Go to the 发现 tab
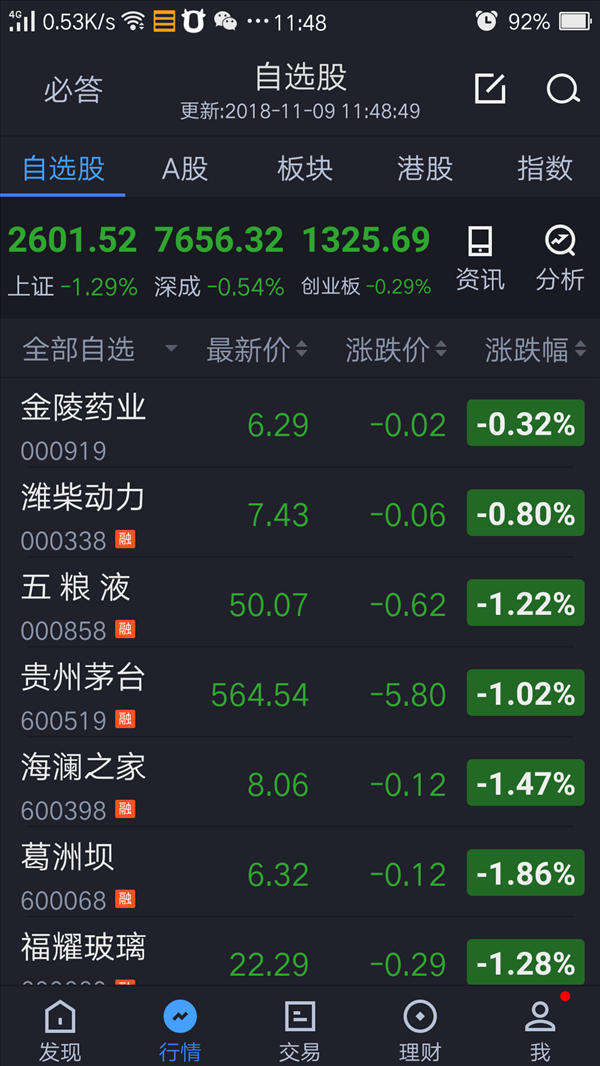 point(60,1031)
